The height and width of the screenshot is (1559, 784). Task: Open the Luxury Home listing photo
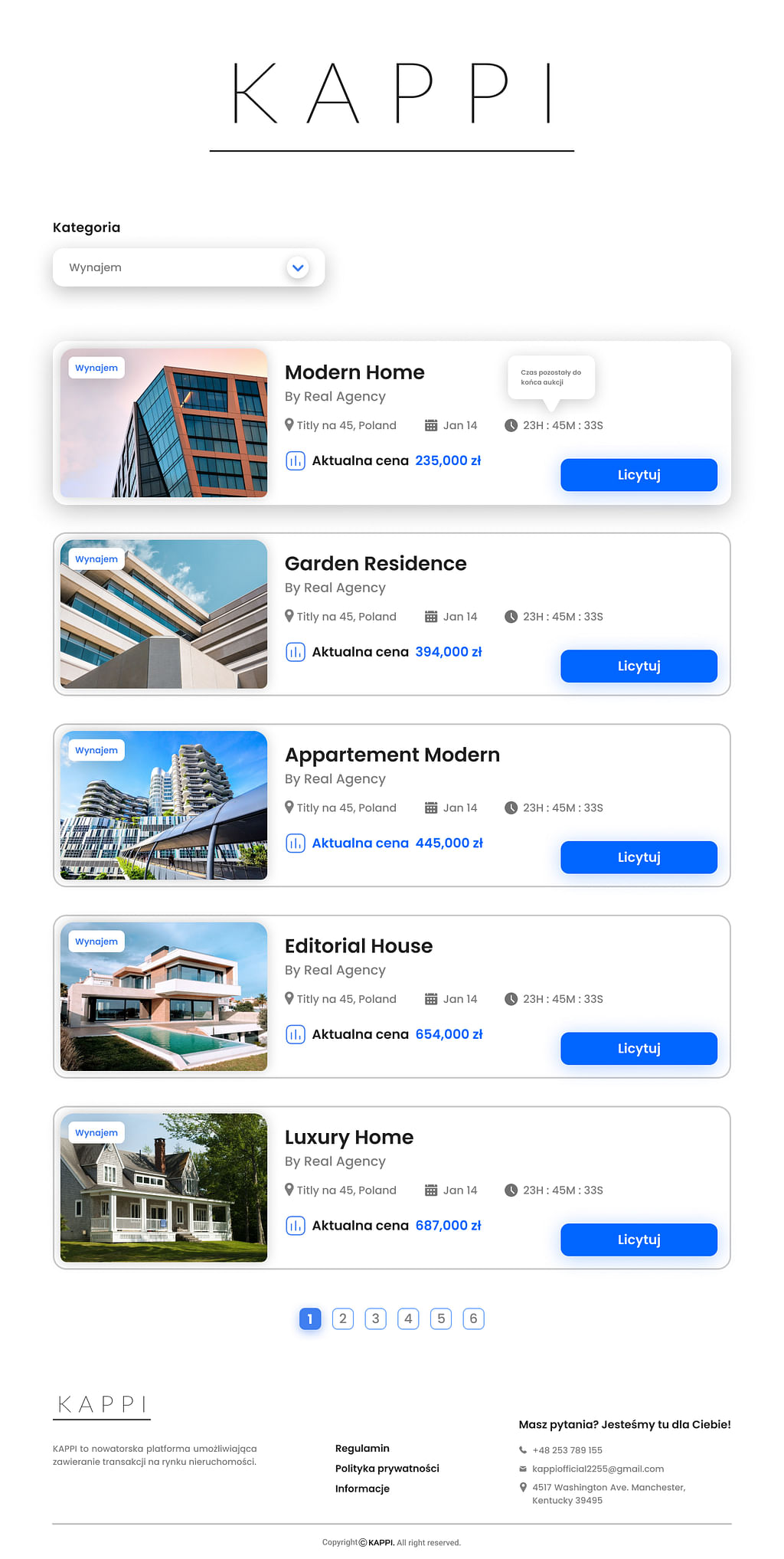click(x=164, y=1187)
